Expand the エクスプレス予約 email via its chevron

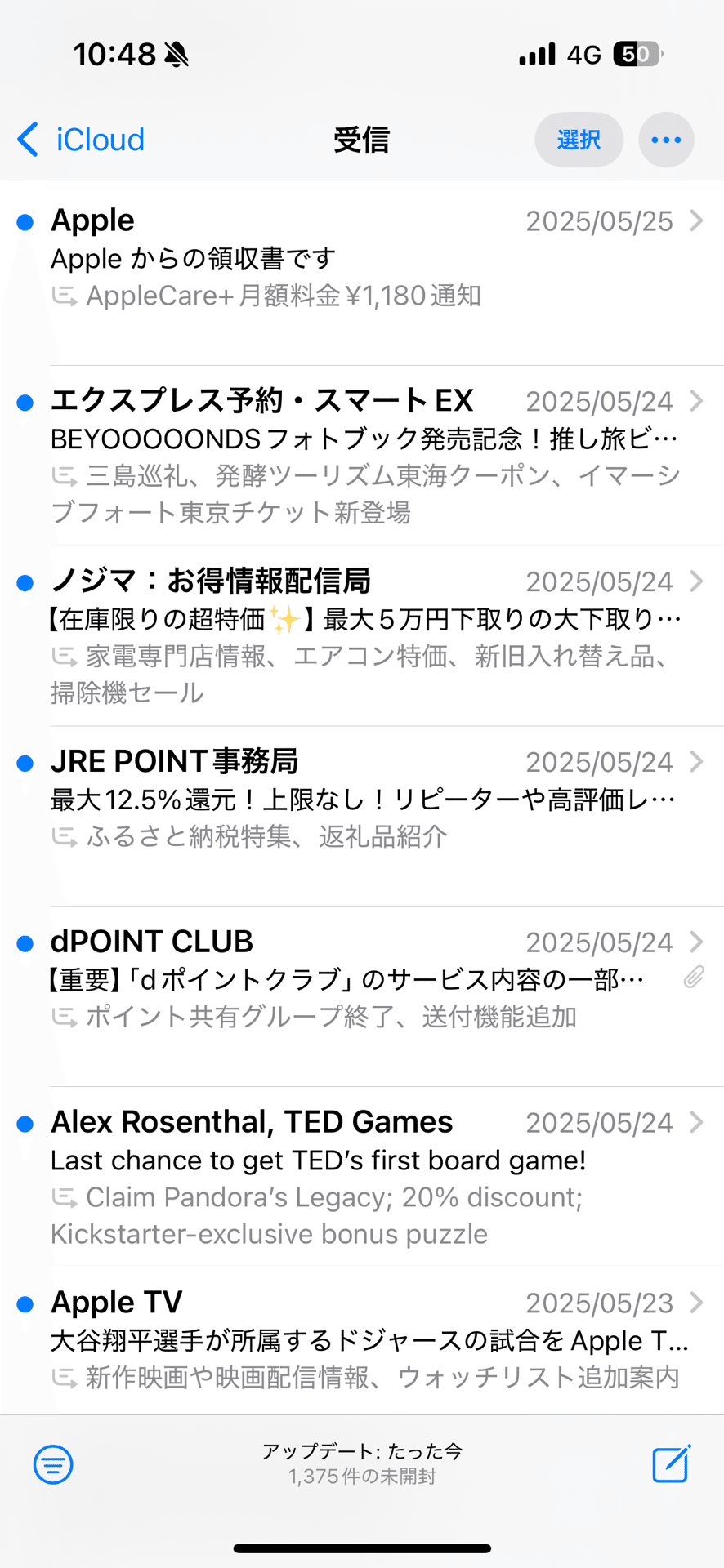[x=696, y=402]
